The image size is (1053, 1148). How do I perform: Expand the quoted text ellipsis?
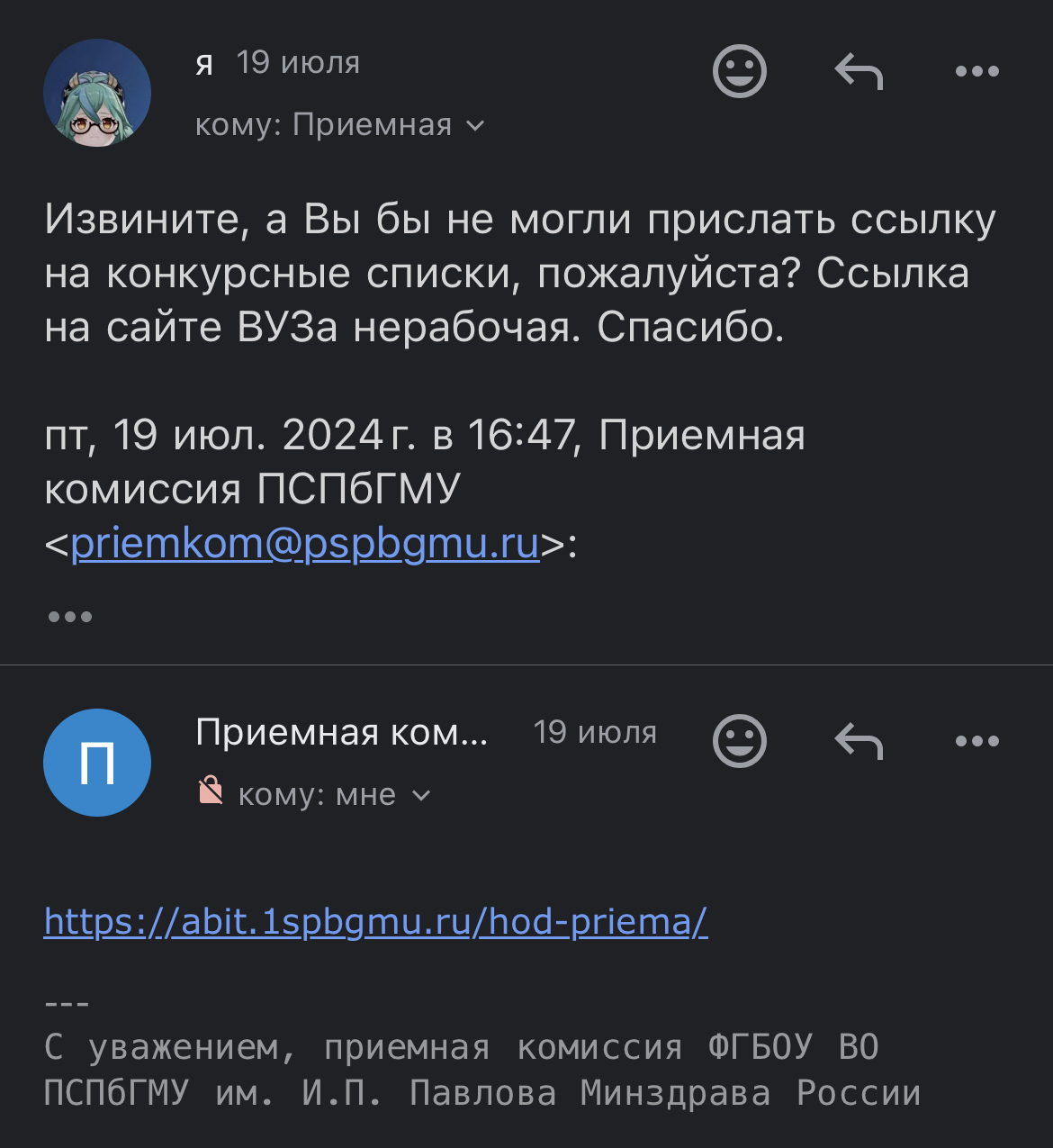click(x=70, y=617)
